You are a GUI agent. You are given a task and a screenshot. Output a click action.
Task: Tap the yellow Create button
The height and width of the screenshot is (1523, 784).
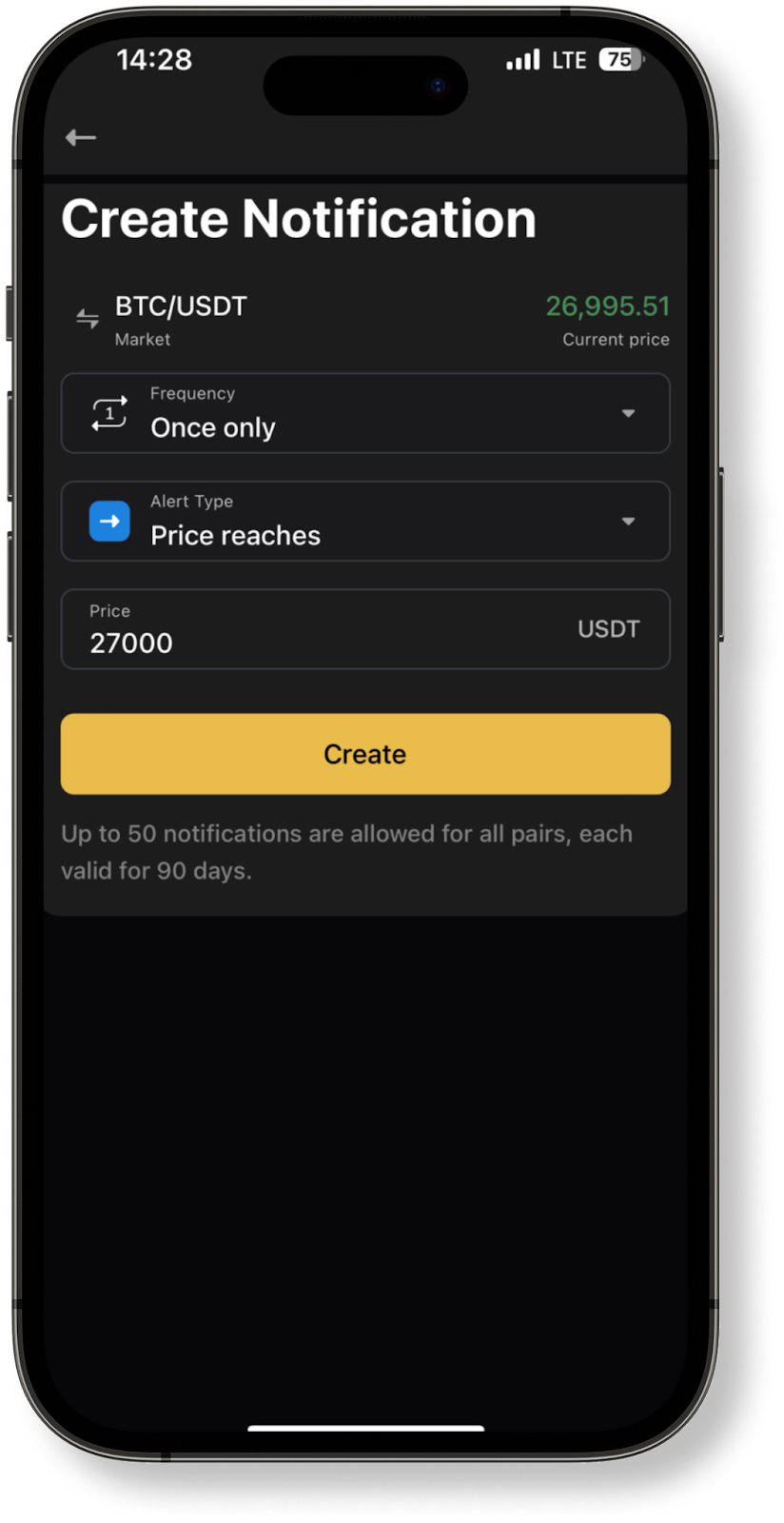pyautogui.click(x=365, y=754)
